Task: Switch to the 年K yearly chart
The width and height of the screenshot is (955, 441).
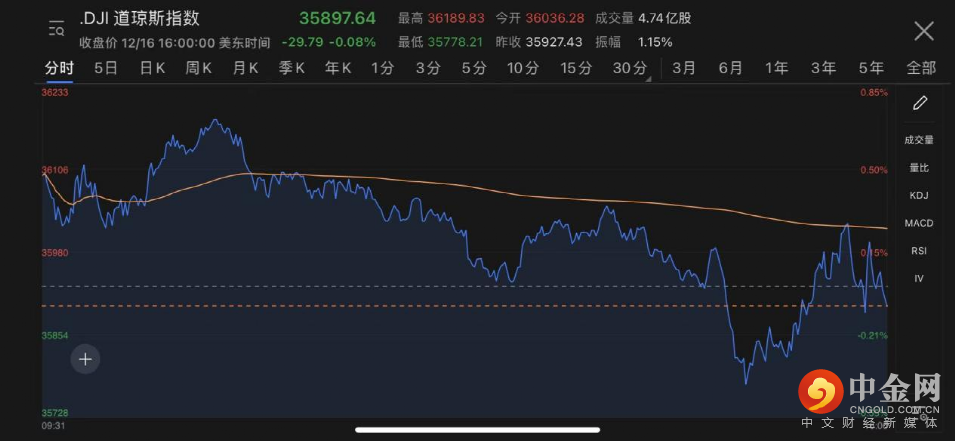Action: [338, 68]
